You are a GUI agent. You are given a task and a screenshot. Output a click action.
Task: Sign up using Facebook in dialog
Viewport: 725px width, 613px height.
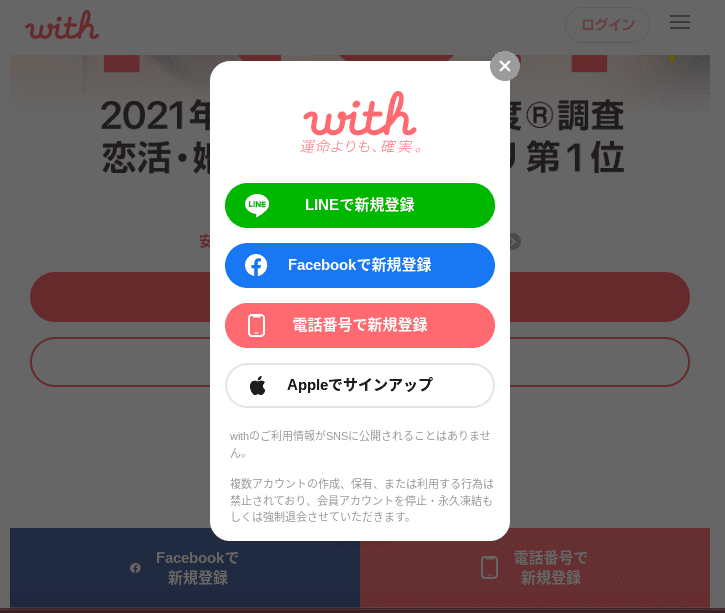pos(360,265)
